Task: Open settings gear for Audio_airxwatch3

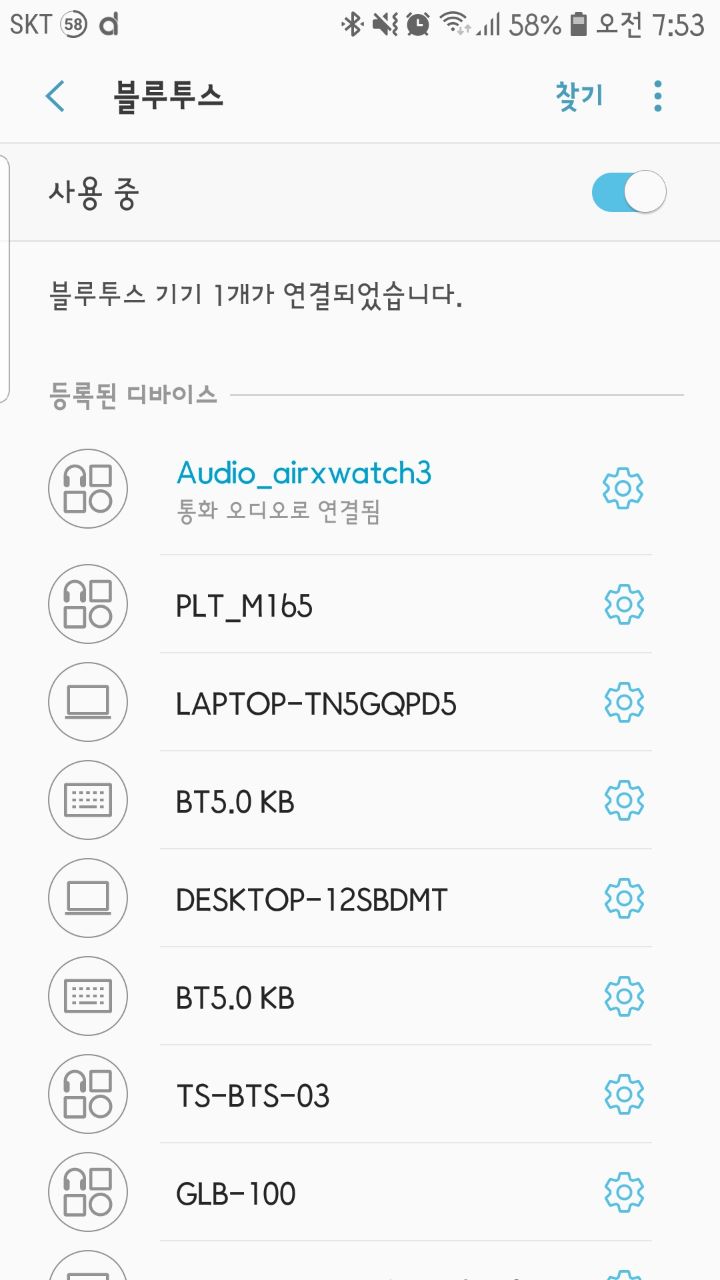Action: pos(623,488)
